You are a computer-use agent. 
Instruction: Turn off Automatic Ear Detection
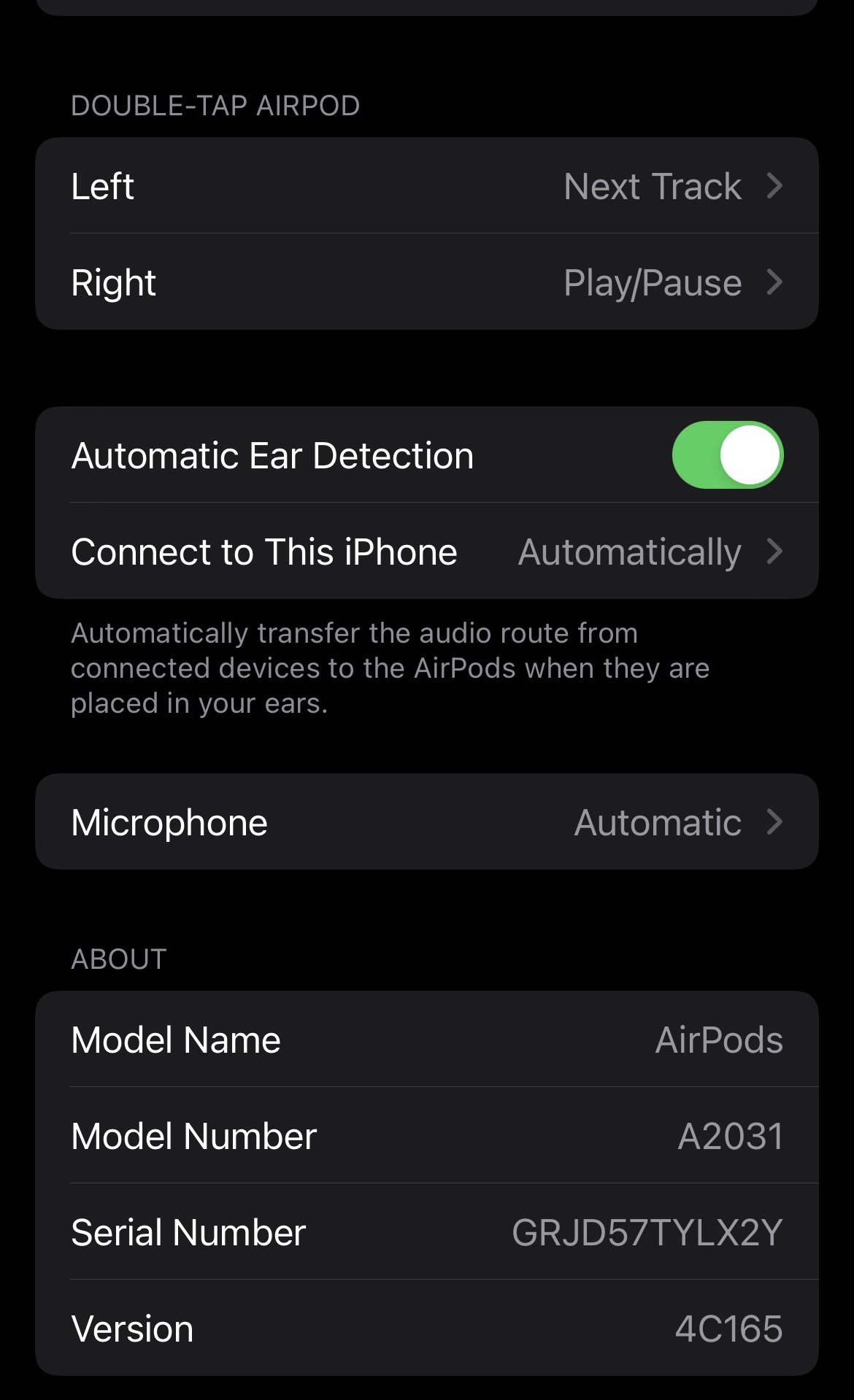pos(727,455)
